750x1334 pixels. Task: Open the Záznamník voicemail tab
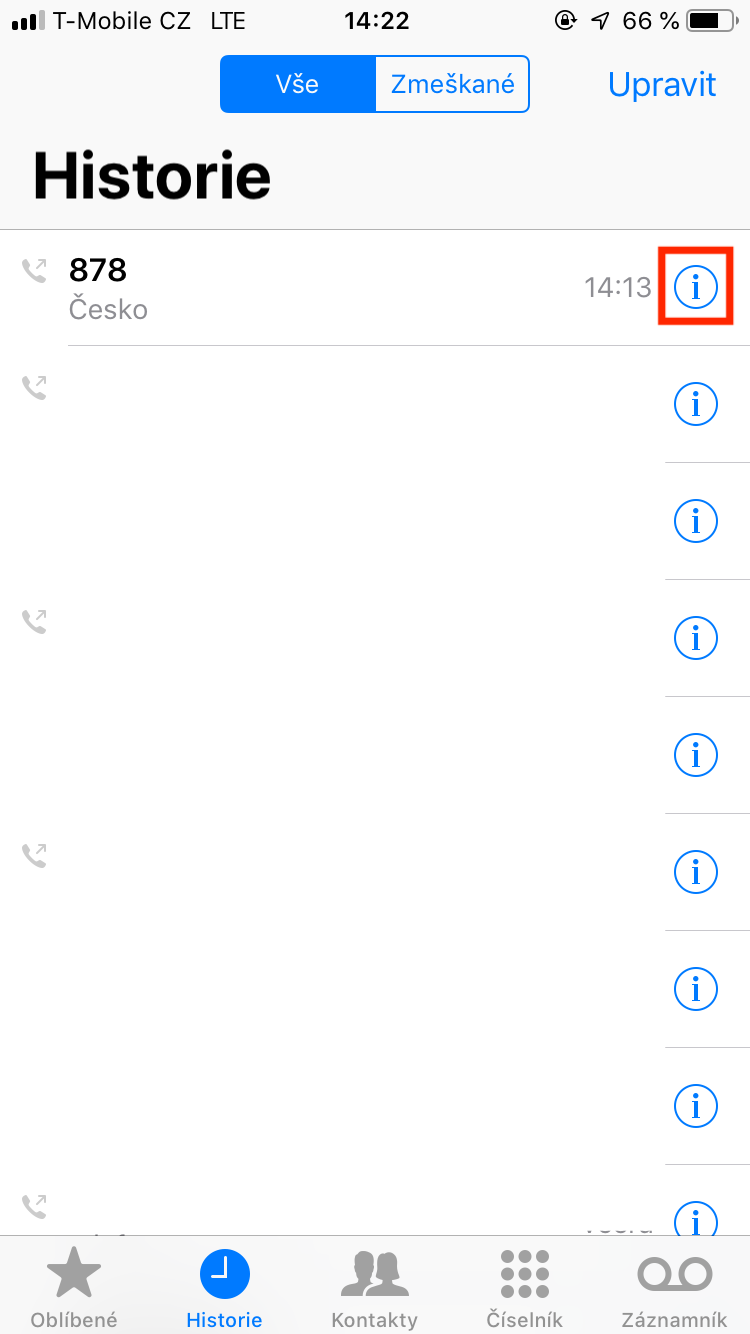coord(674,1289)
